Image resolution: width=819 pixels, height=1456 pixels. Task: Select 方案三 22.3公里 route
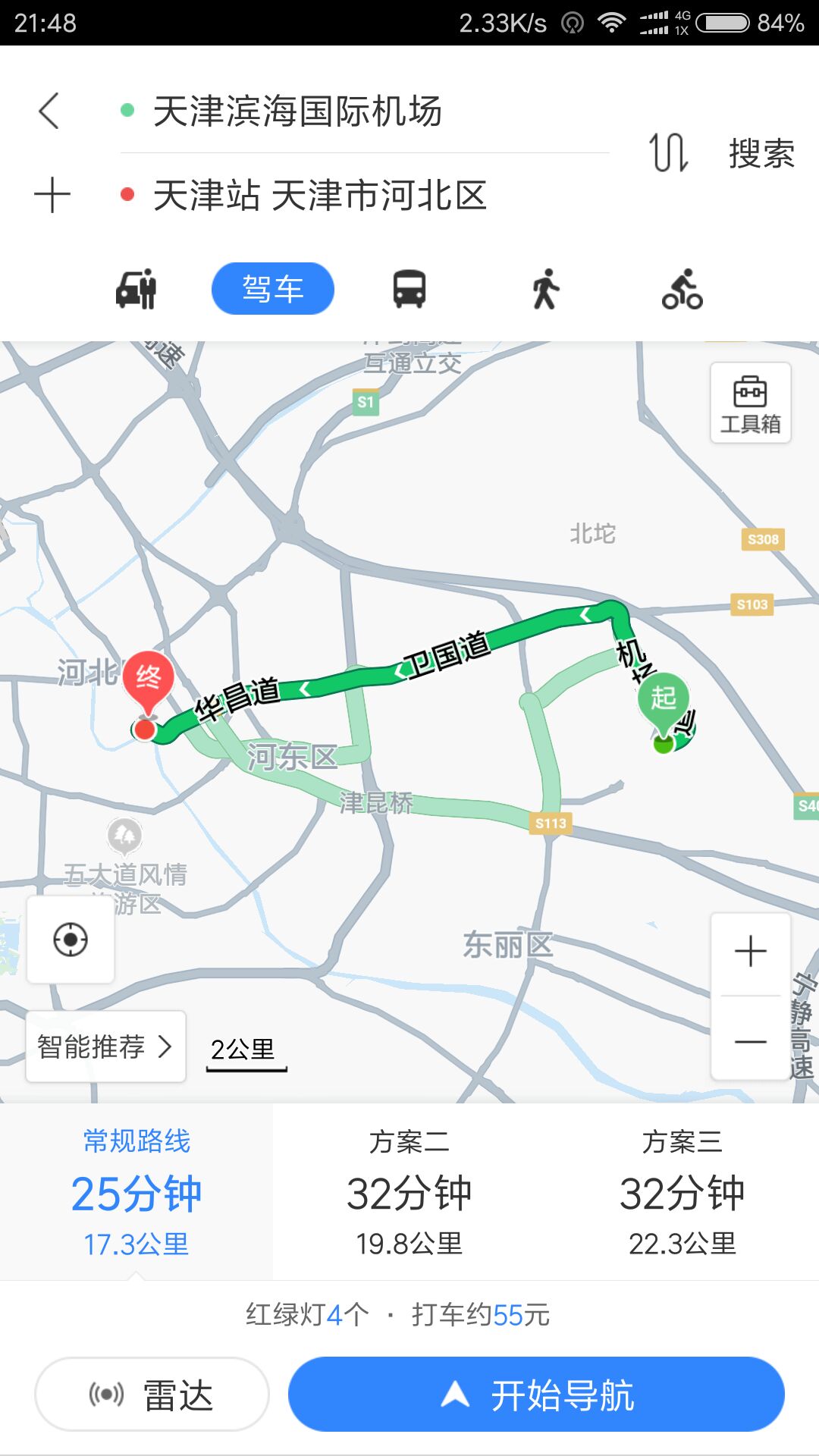tap(682, 1191)
